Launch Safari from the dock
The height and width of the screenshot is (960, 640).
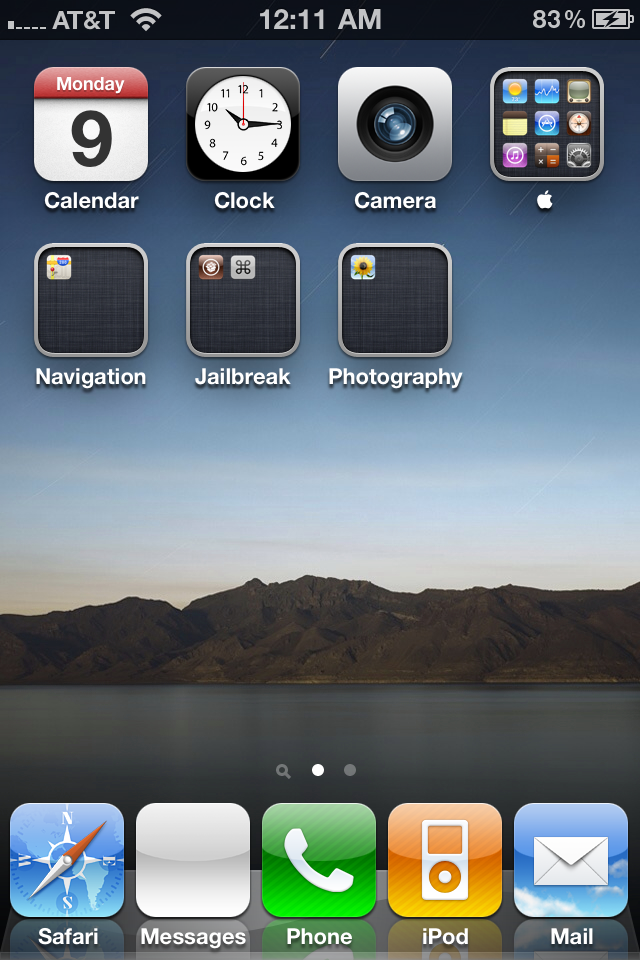tap(67, 860)
